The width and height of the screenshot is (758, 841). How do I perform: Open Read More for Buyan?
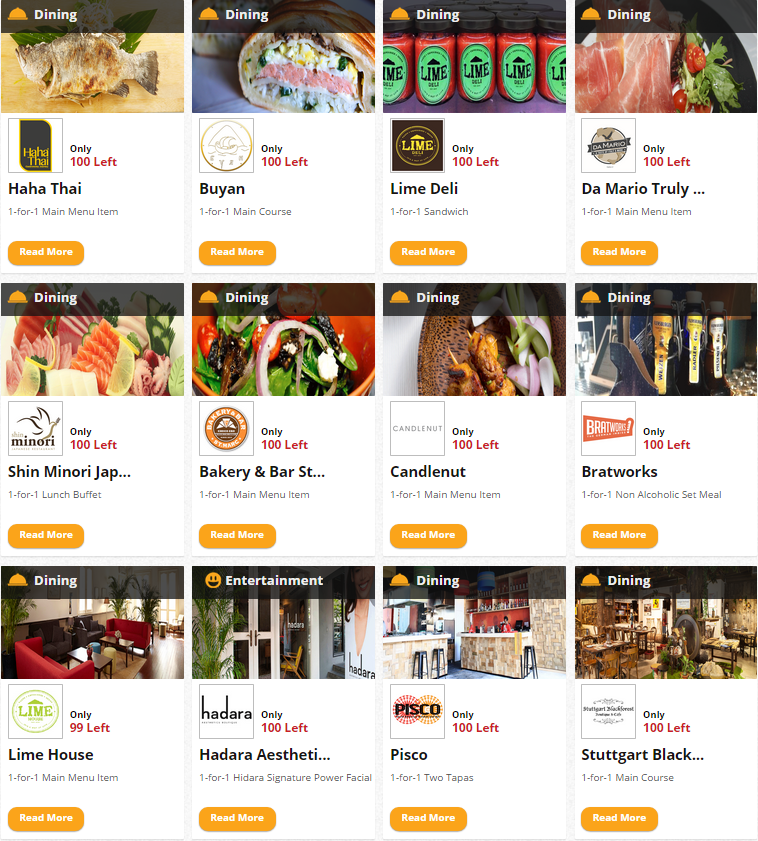pos(237,252)
